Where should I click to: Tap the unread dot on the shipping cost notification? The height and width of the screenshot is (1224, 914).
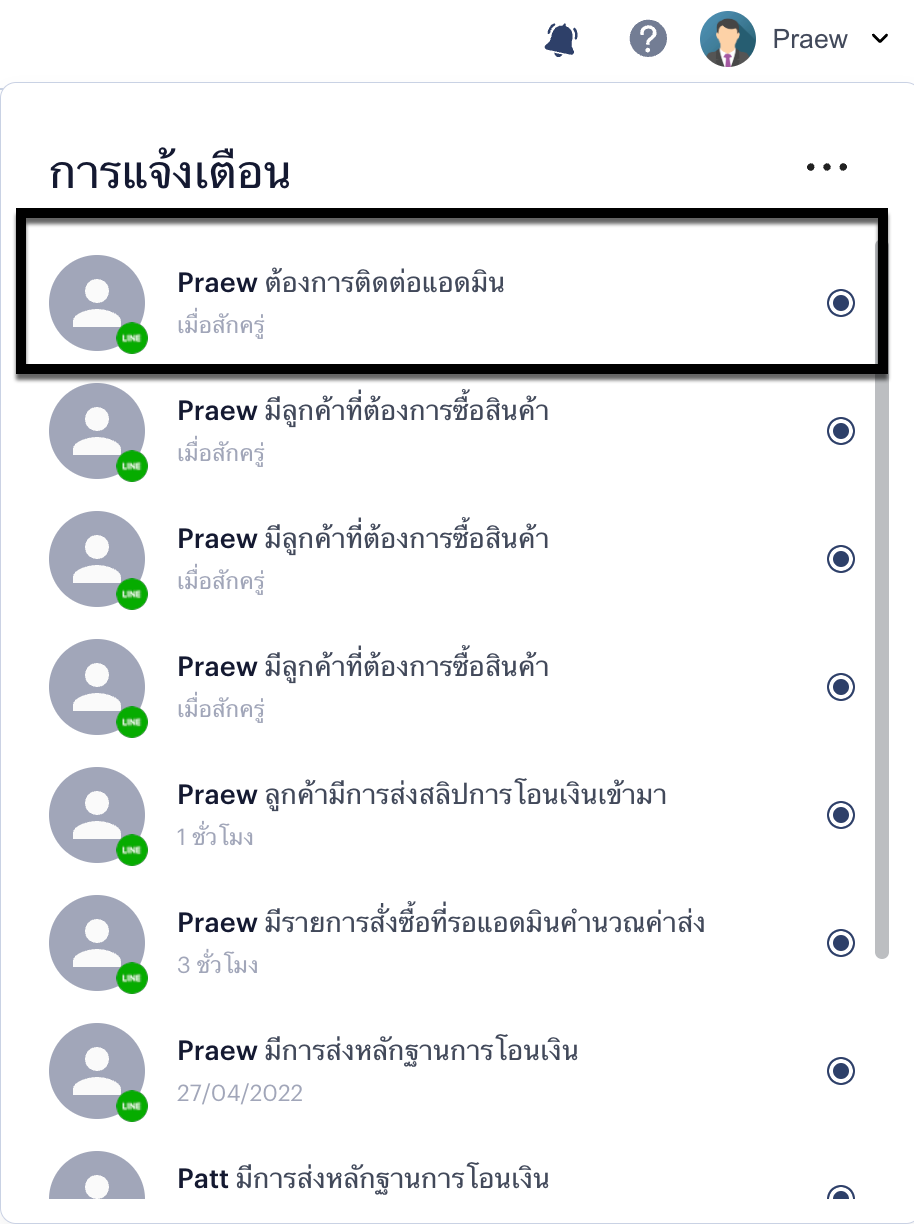point(841,943)
